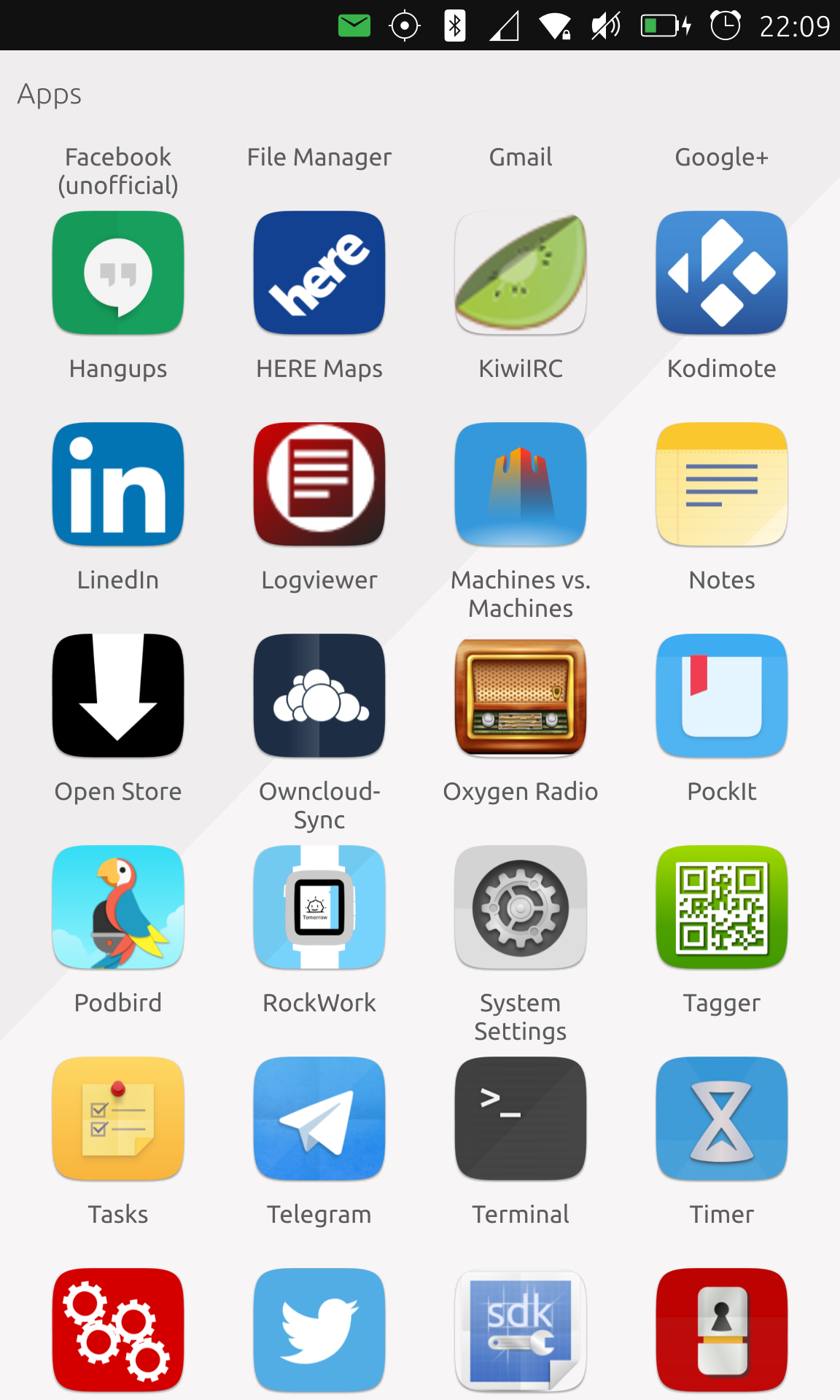The image size is (840, 1400).
Task: Open System Settings
Action: point(521,907)
